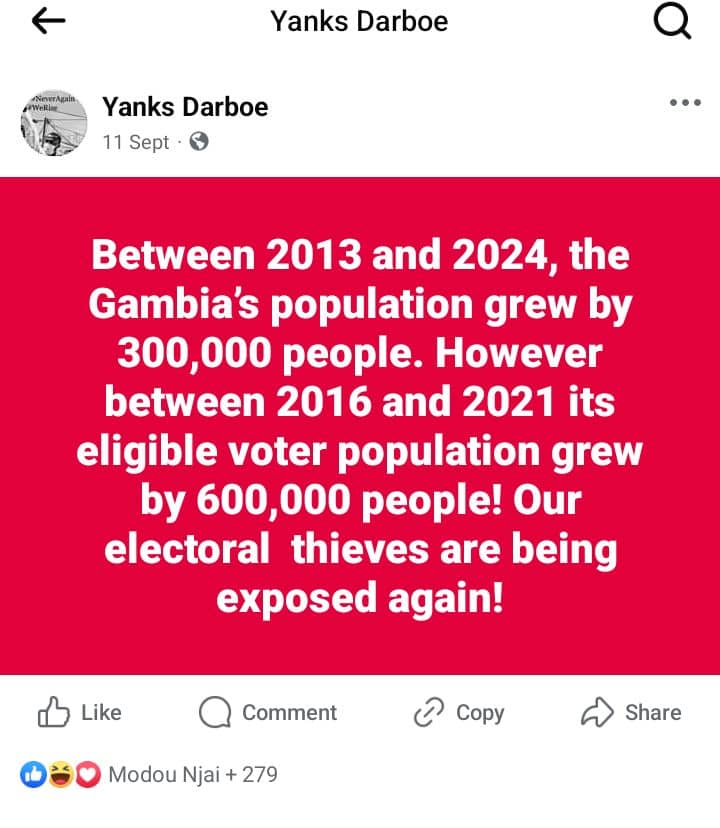The image size is (720, 828).
Task: View reactions from Modou Njai + 279
Action: tap(150, 774)
